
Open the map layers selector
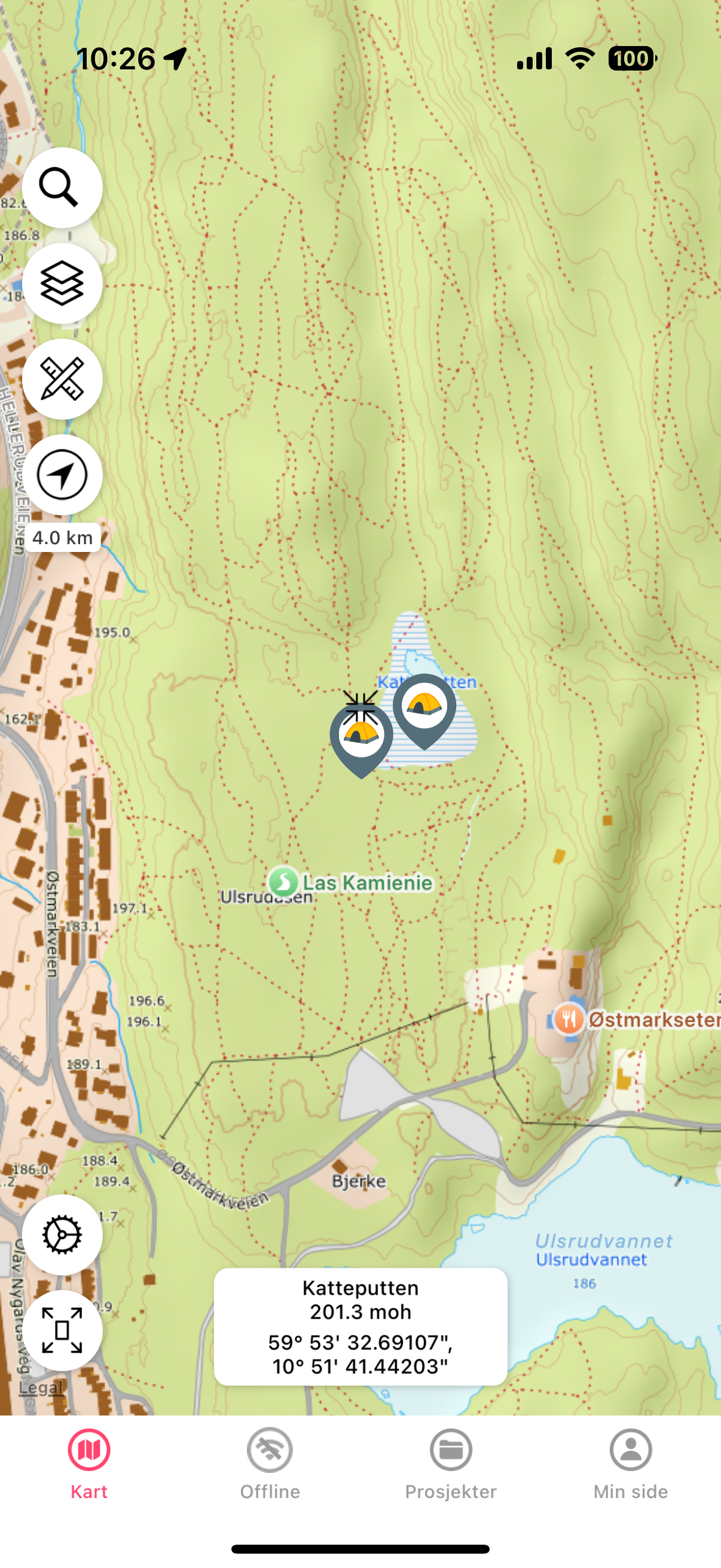(62, 283)
